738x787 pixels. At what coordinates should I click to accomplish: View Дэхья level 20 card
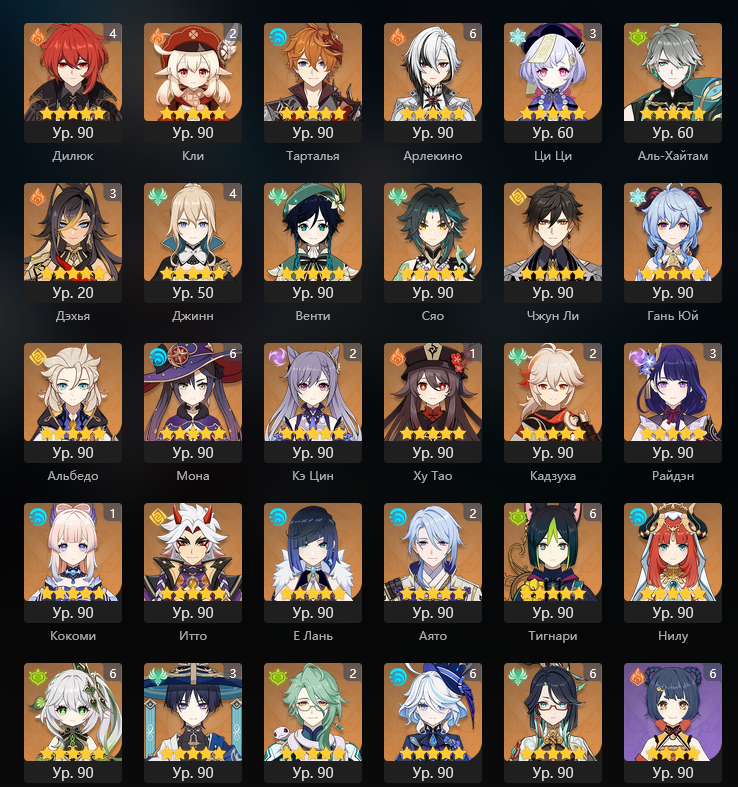tap(73, 240)
